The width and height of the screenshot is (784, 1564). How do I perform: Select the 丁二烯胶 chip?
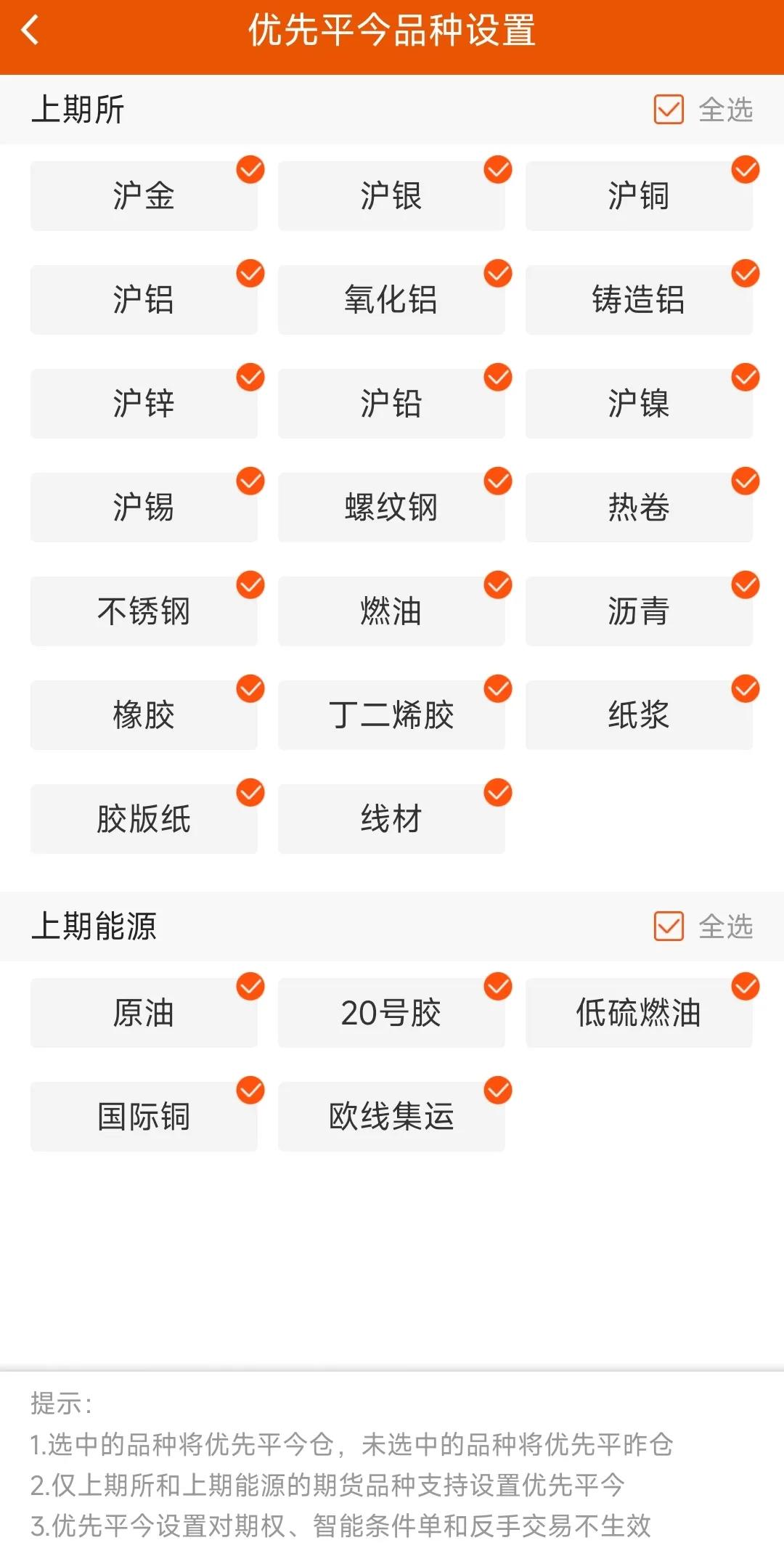tap(391, 714)
